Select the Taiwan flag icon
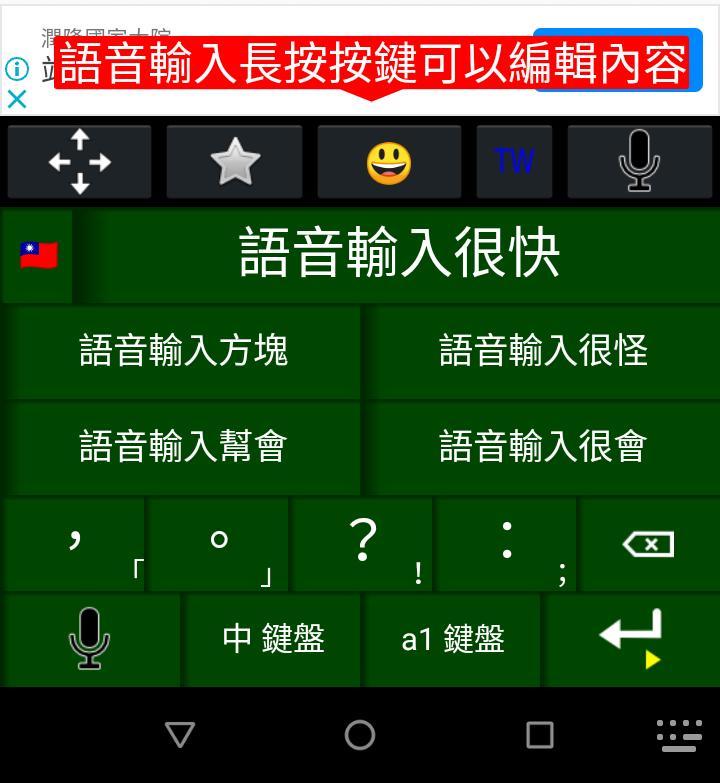The height and width of the screenshot is (783, 720). pos(38,256)
